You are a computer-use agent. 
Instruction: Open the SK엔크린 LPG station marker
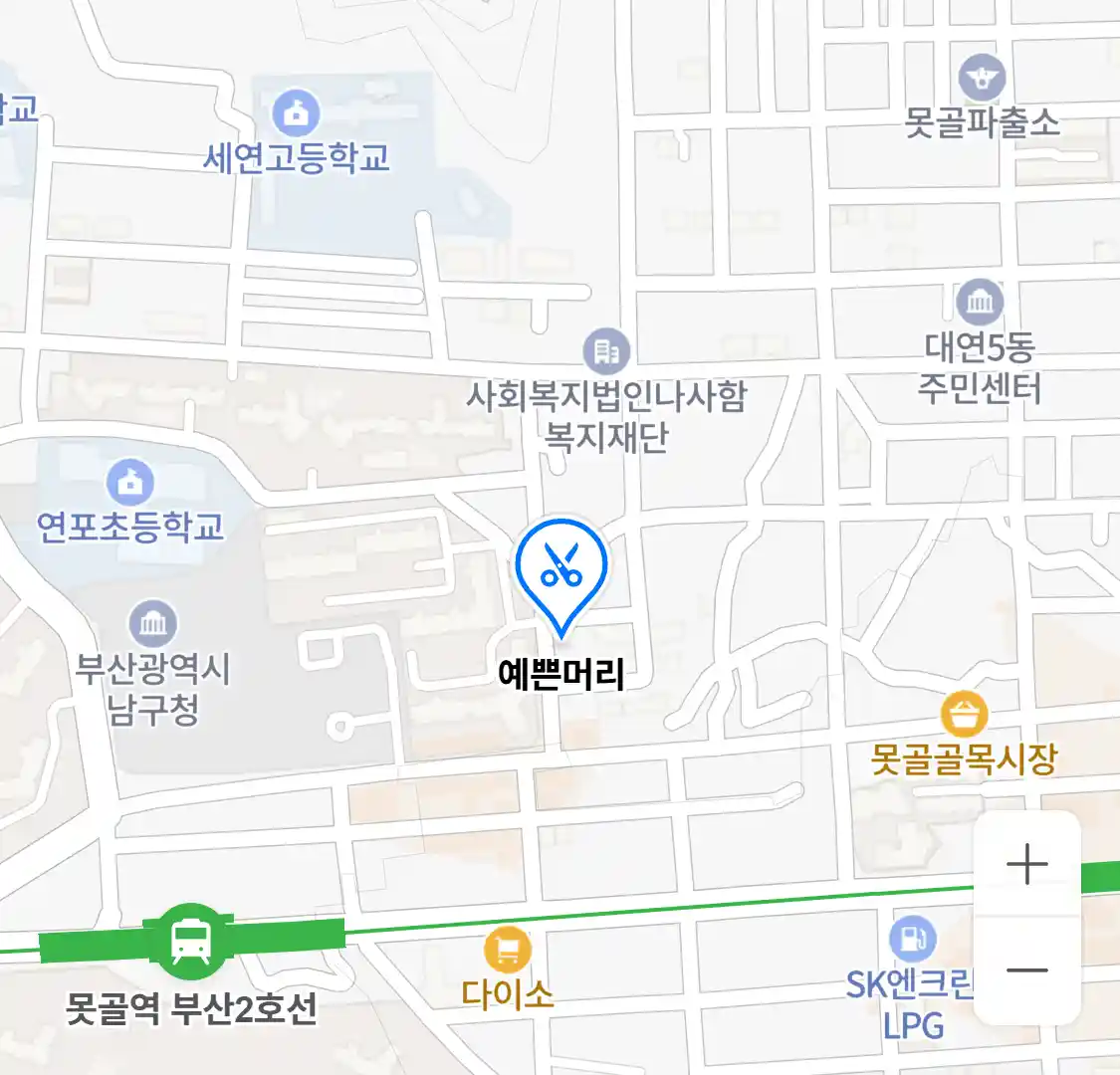(912, 939)
